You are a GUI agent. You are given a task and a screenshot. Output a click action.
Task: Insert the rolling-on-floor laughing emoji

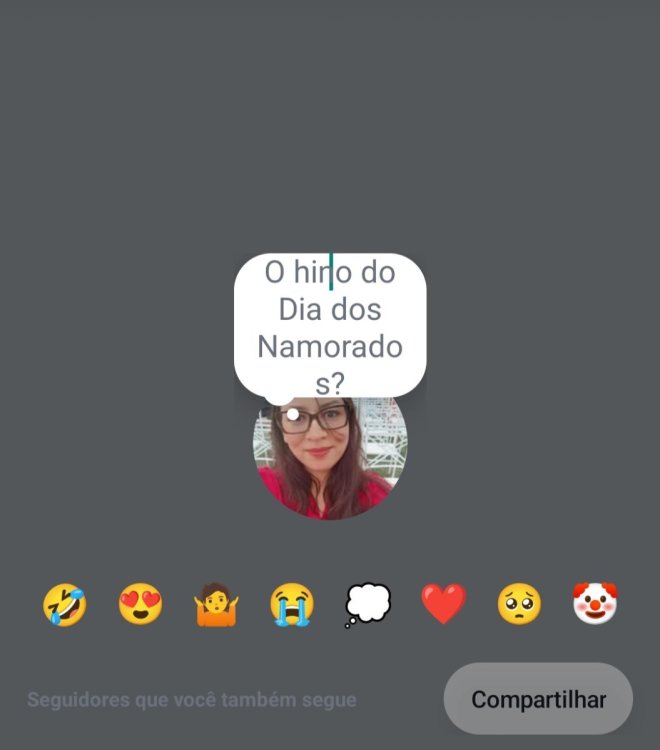[64, 604]
